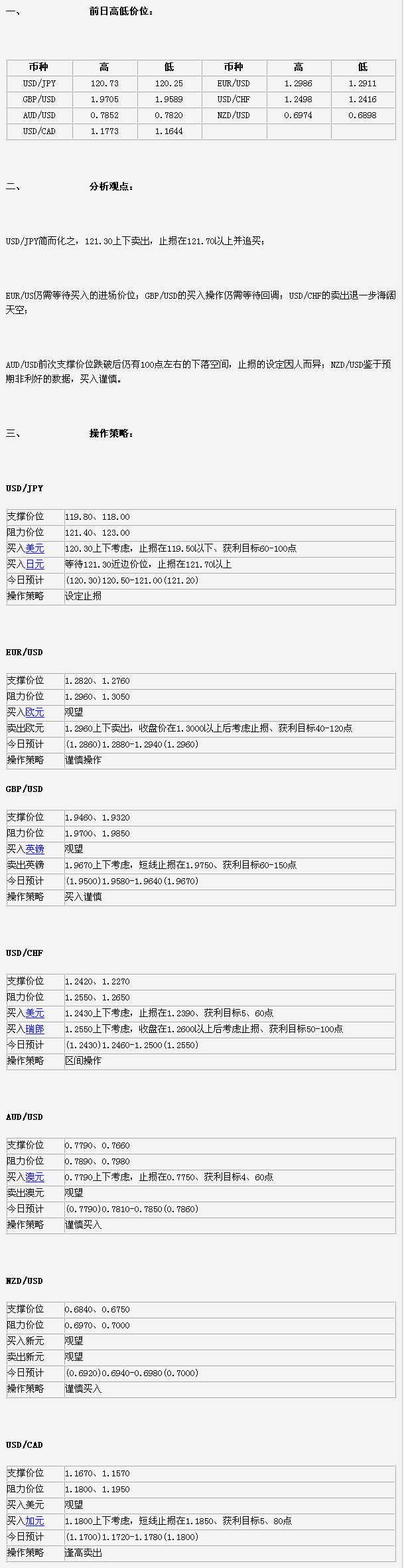Follow the 英镑 link under GBP/USD
Image resolution: width=404 pixels, height=1568 pixels.
click(x=34, y=849)
